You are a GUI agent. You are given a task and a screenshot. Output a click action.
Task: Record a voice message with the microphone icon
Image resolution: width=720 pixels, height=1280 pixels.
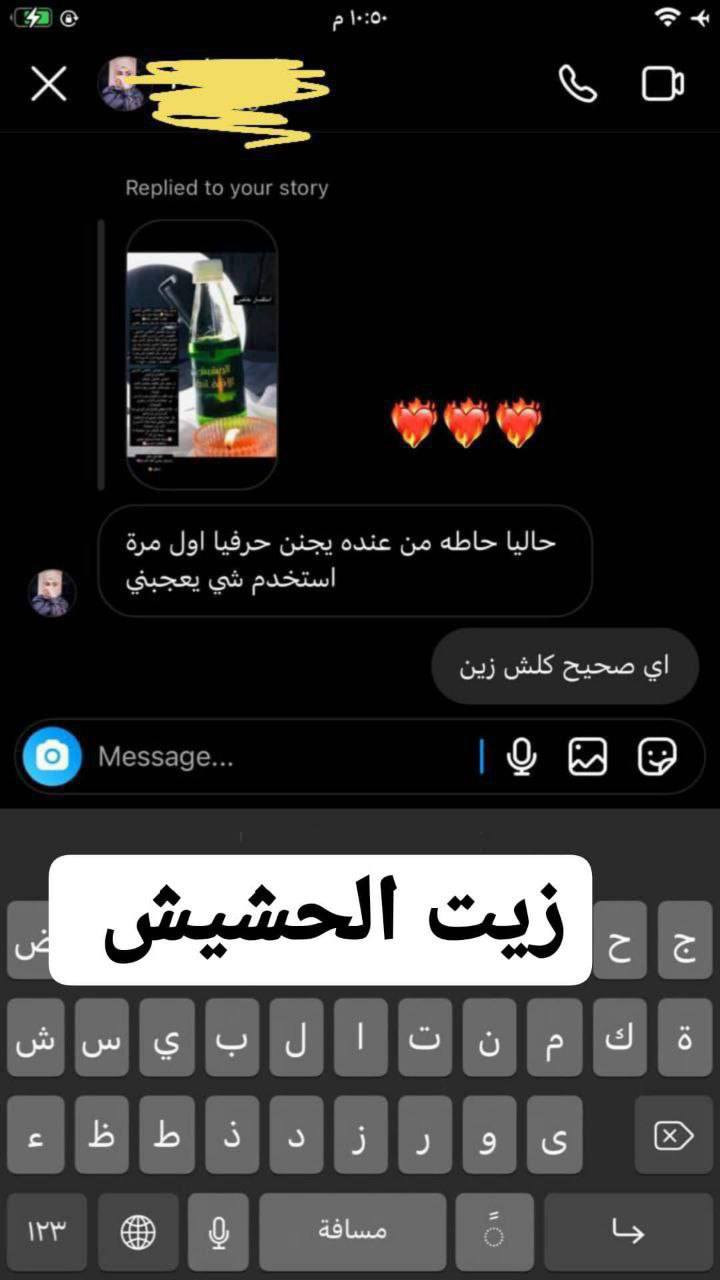520,757
